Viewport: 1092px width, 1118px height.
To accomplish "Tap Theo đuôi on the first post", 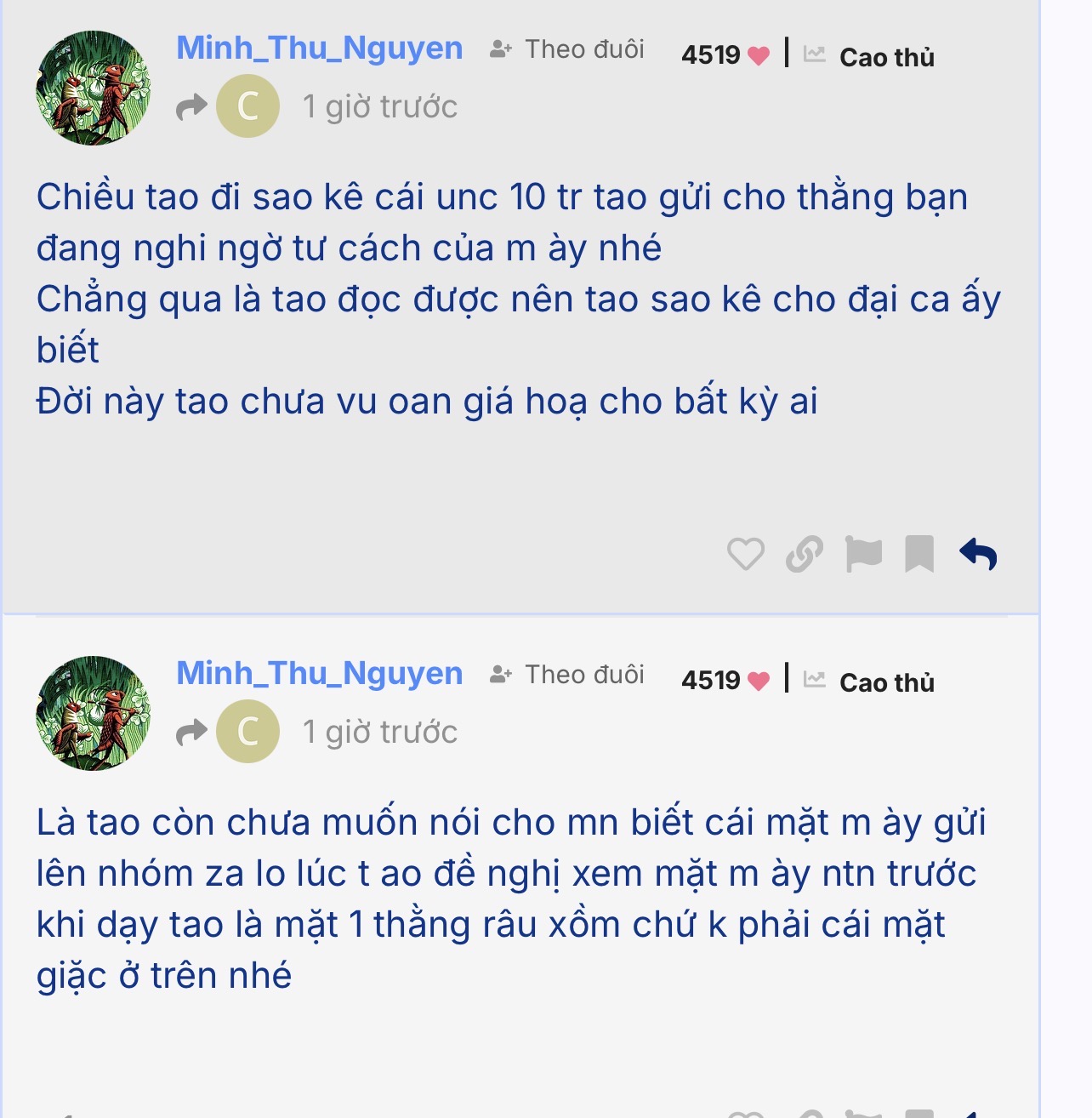I will click(x=567, y=49).
